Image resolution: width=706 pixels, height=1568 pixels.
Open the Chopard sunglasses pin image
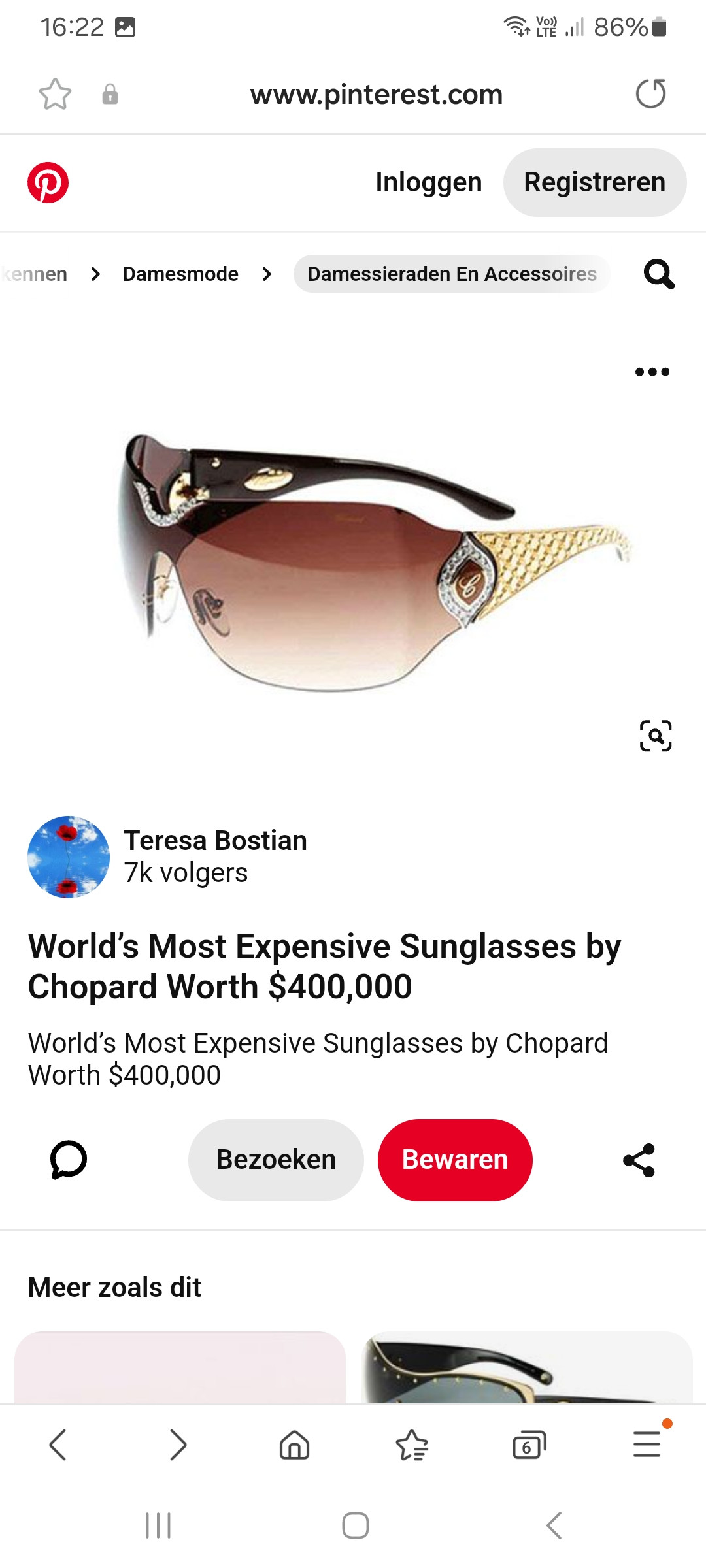pos(375,561)
